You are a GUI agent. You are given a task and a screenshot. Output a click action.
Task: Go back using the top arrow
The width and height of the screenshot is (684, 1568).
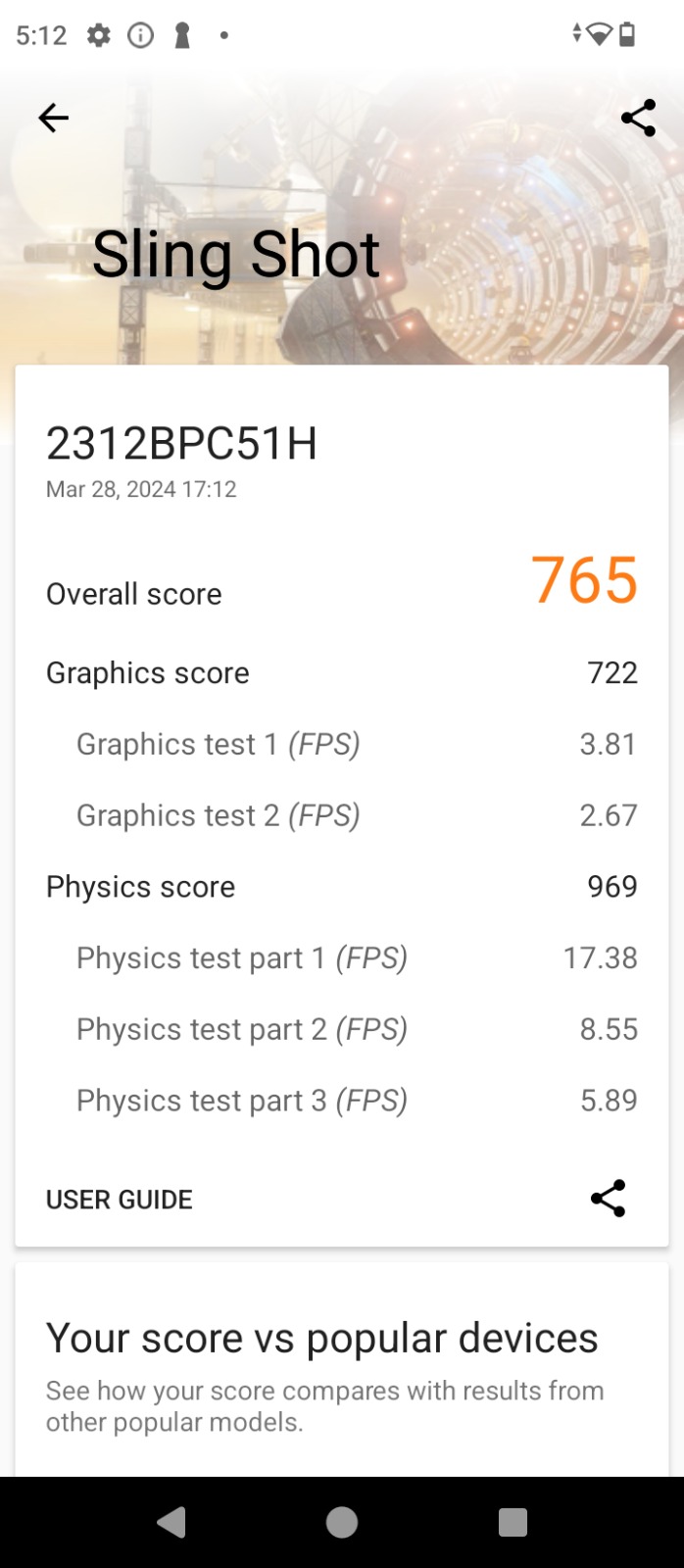pos(53,119)
